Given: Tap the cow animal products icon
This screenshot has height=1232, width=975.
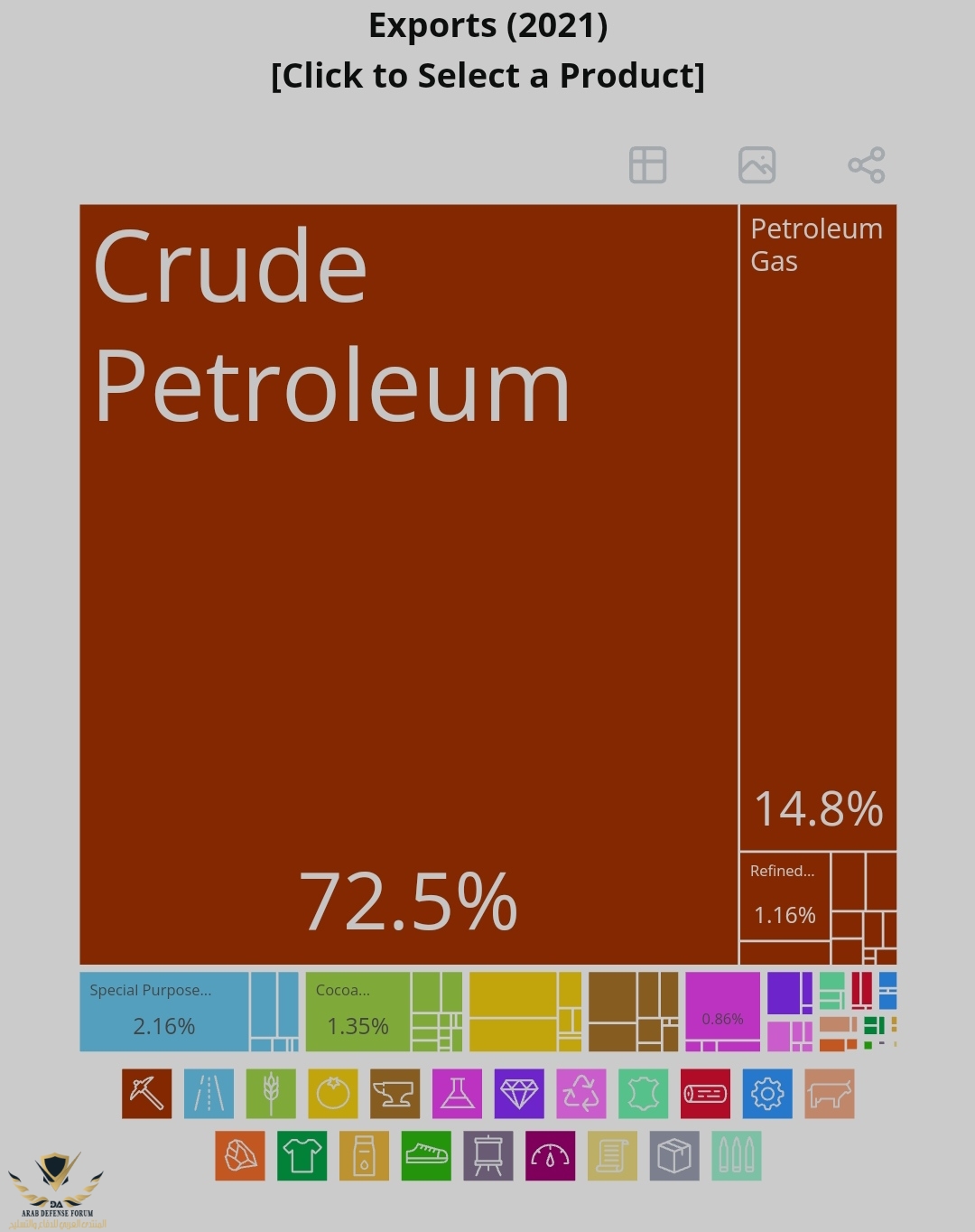Looking at the screenshot, I should click(829, 1094).
